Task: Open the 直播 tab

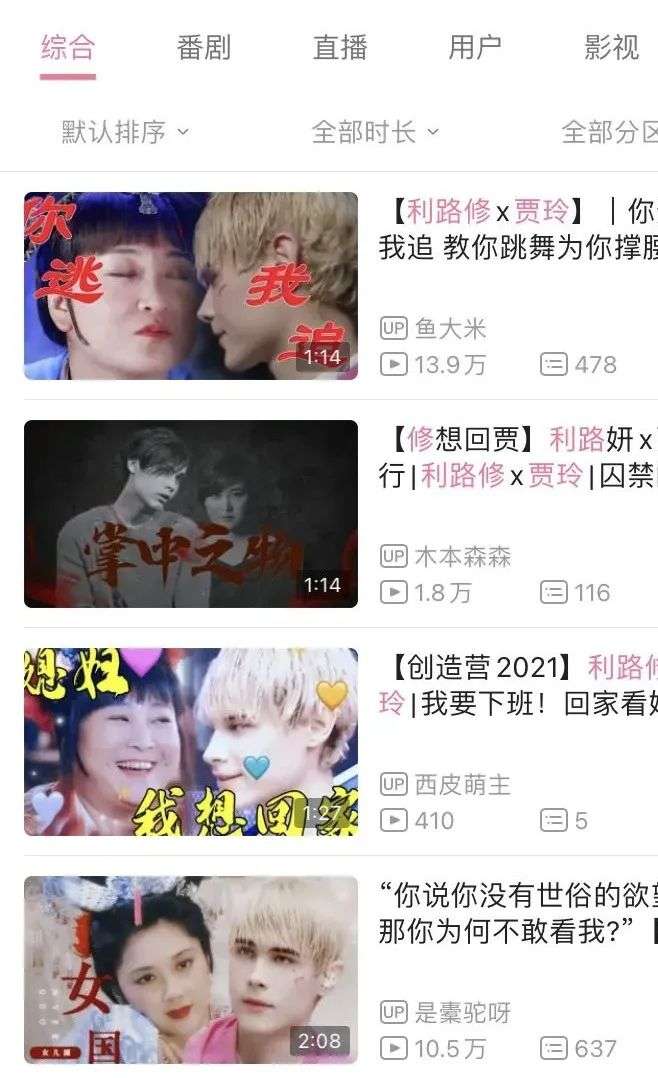Action: click(340, 47)
